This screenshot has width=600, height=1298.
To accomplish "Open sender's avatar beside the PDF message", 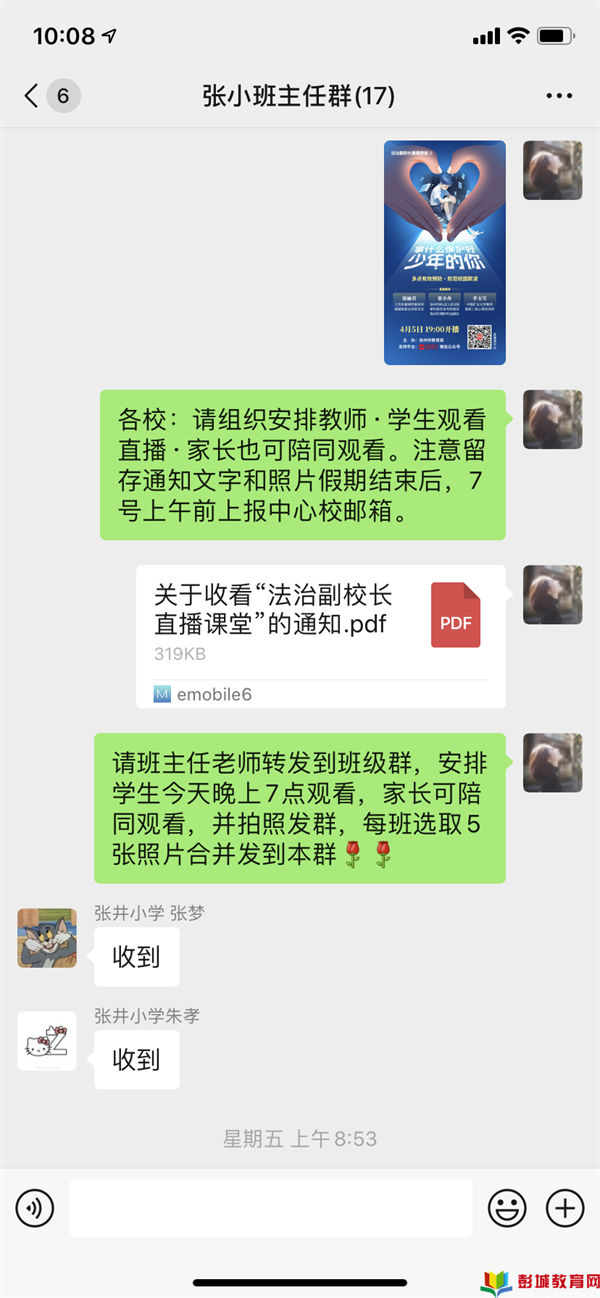I will click(x=553, y=595).
